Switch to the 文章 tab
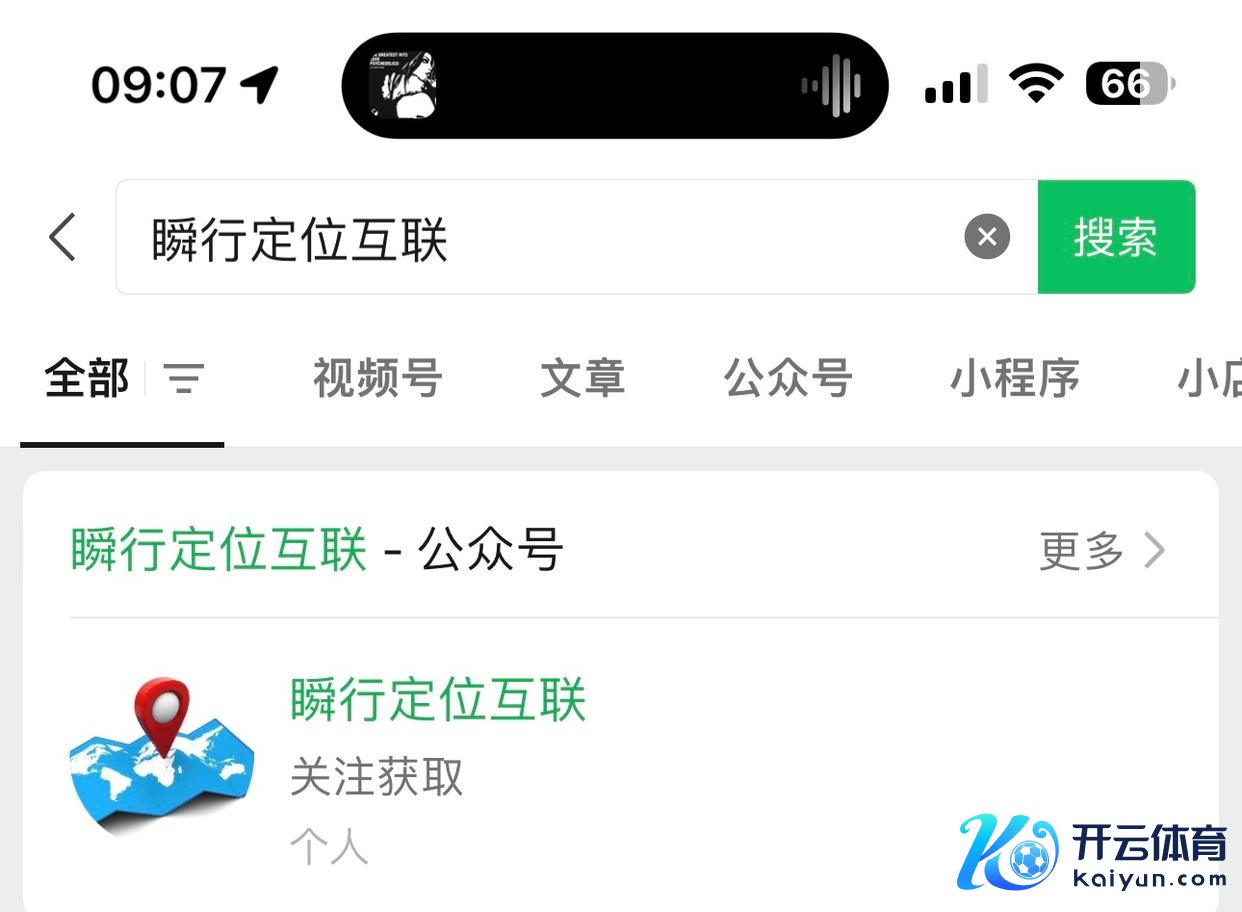1242x912 pixels. click(x=582, y=379)
